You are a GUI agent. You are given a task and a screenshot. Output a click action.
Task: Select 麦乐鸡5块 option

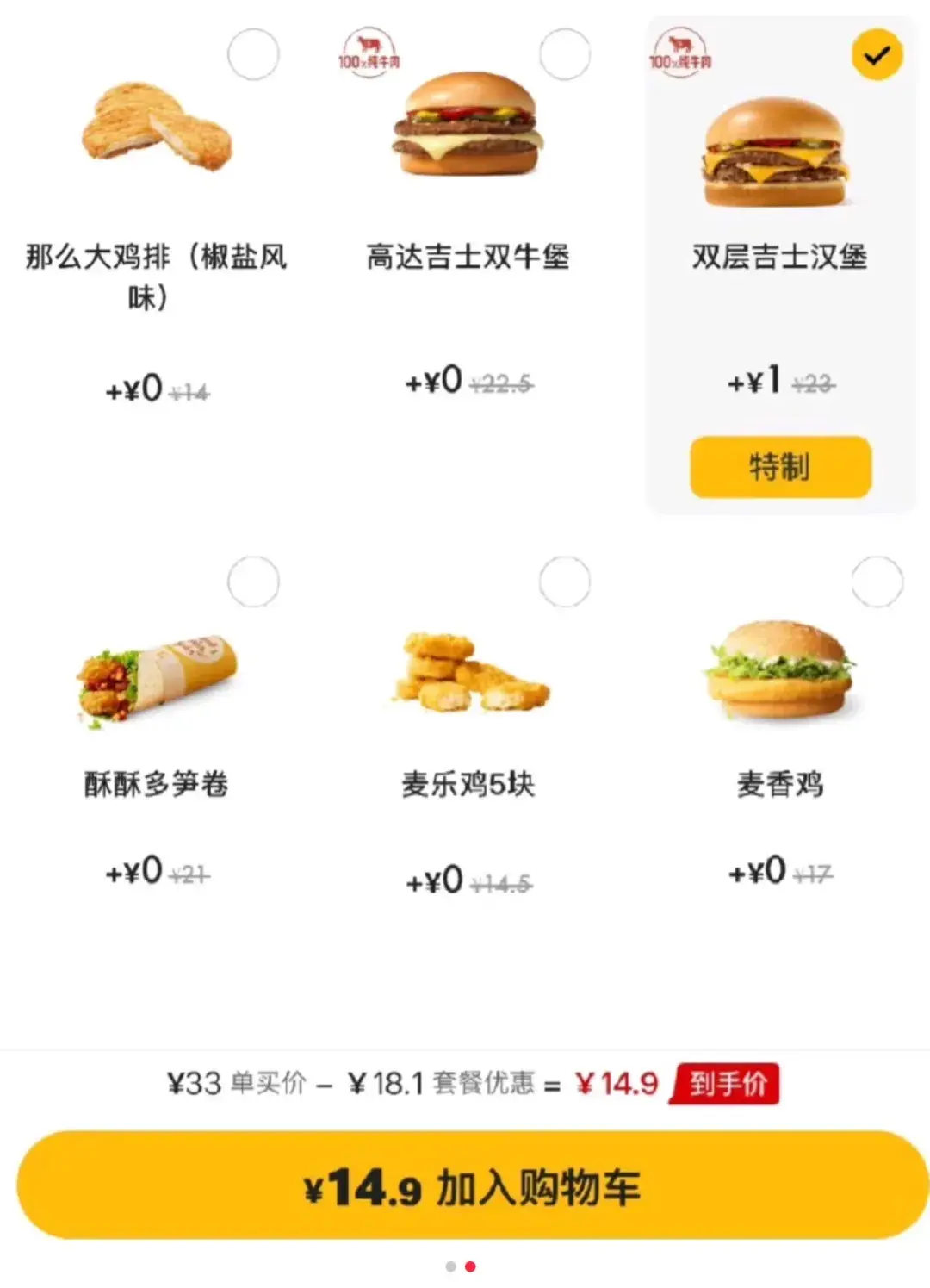564,582
